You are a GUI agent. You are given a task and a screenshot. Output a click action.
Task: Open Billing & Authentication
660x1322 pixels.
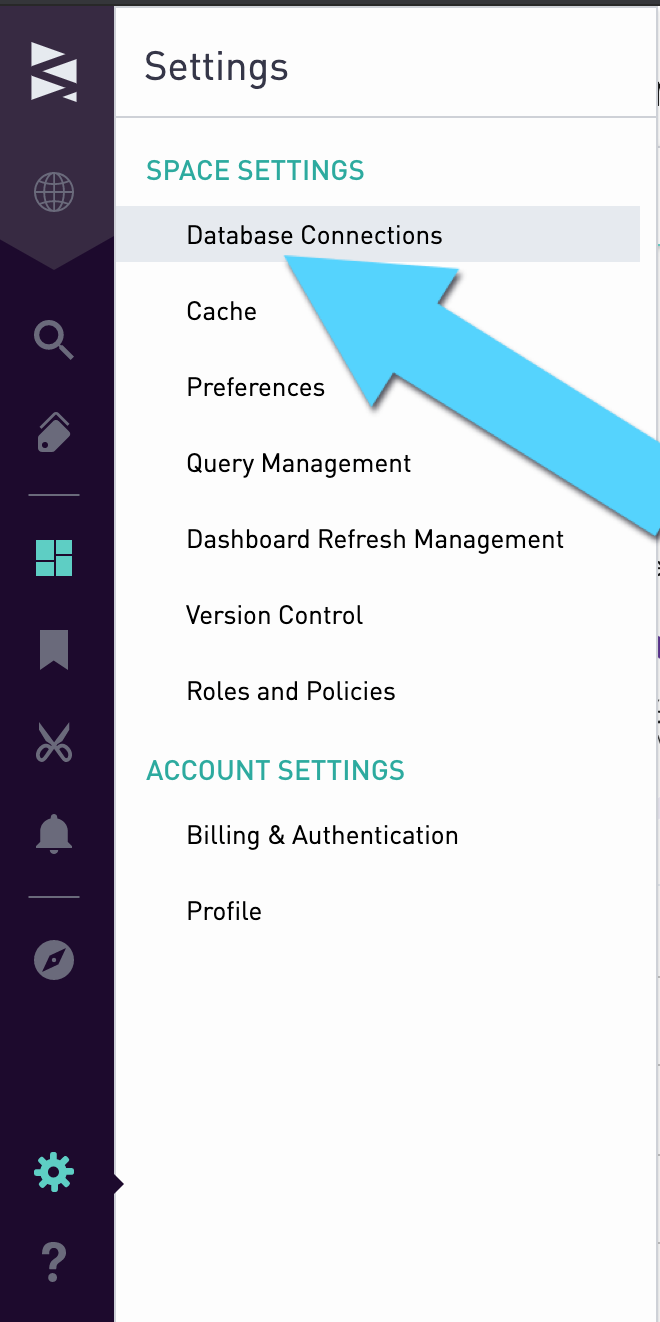[x=322, y=835]
